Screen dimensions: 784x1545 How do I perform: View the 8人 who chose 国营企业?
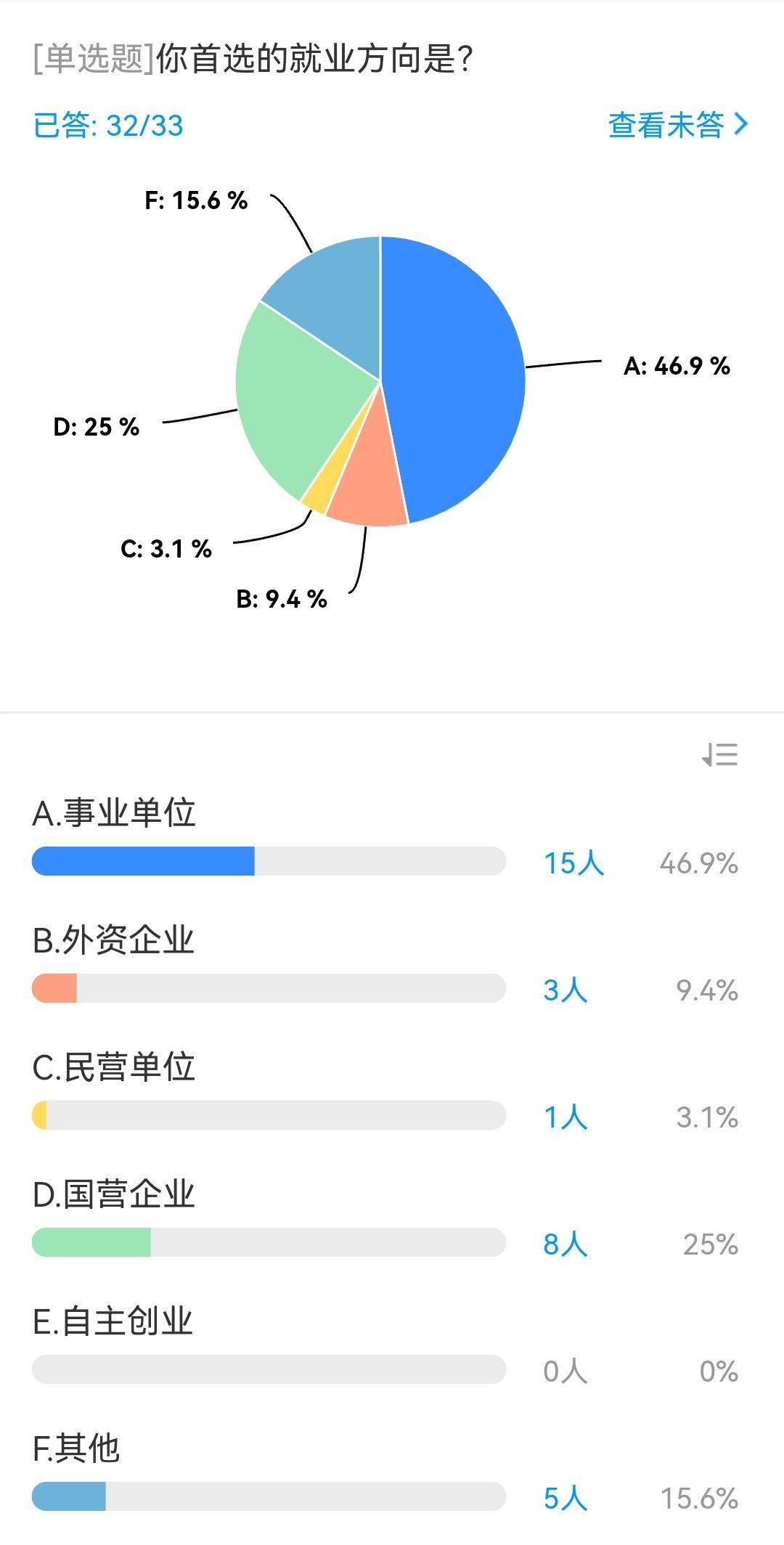(x=565, y=1244)
